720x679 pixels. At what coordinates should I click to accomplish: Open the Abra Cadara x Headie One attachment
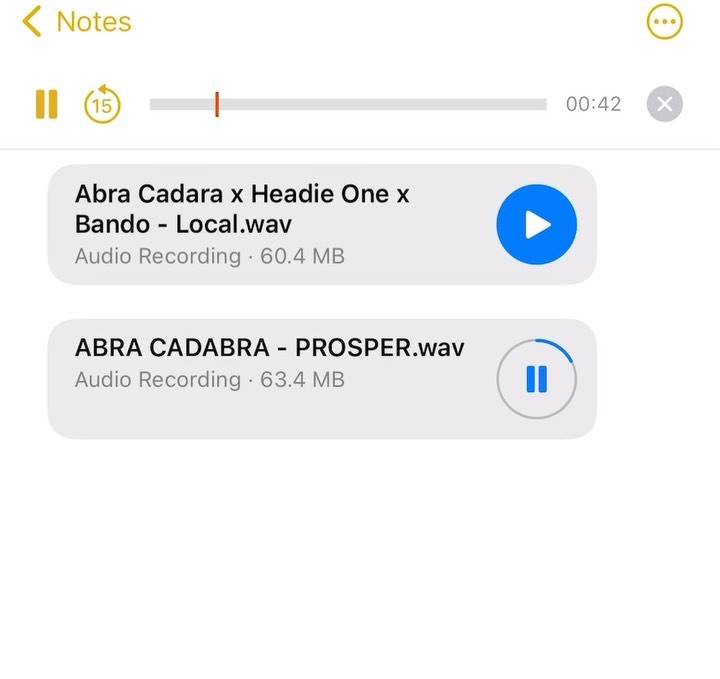coord(322,224)
